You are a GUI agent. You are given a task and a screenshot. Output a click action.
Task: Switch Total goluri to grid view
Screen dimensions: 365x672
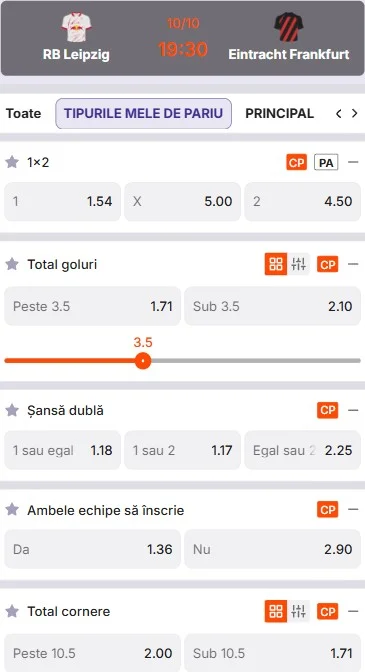click(276, 264)
